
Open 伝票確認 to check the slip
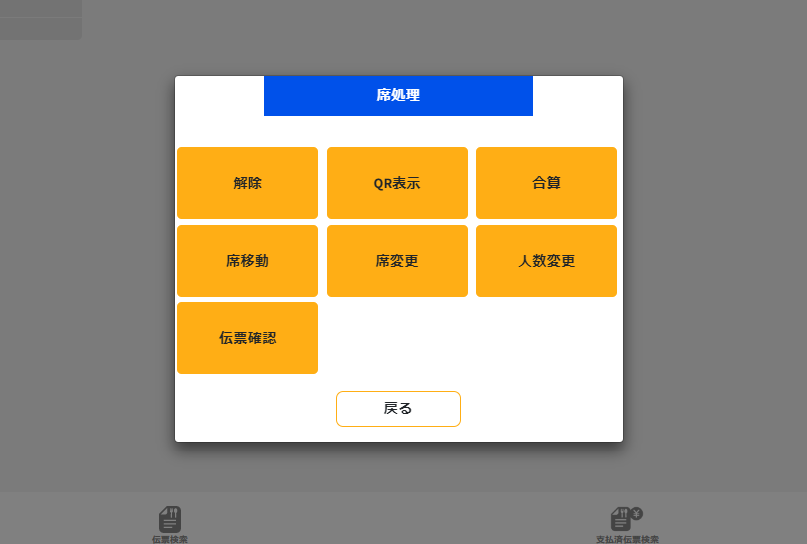pos(247,338)
